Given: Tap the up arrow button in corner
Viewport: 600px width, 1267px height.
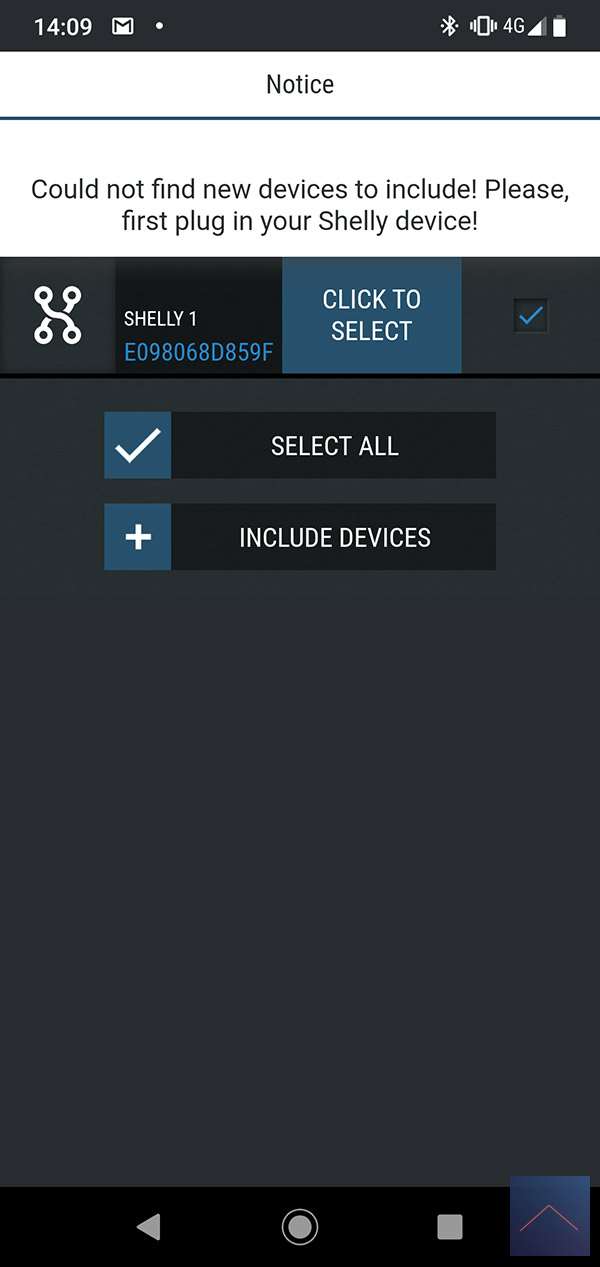Looking at the screenshot, I should click(x=549, y=1216).
